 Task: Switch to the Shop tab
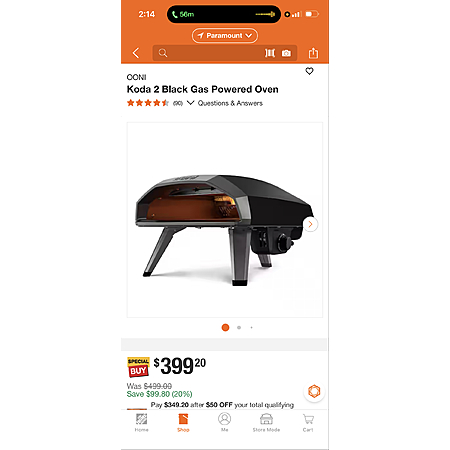(183, 422)
